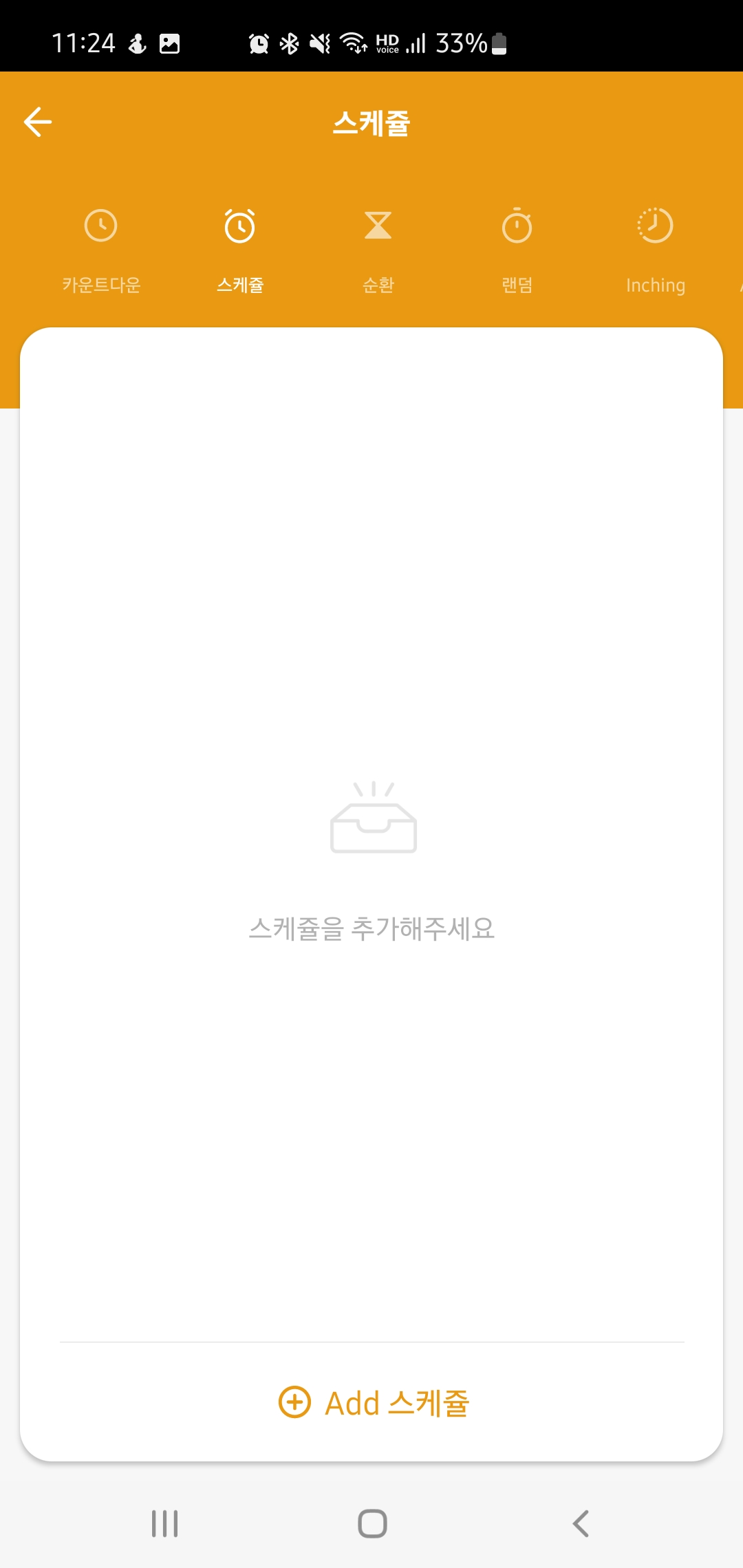This screenshot has width=743, height=1568.
Task: Go back using the top-left arrow
Action: (38, 122)
